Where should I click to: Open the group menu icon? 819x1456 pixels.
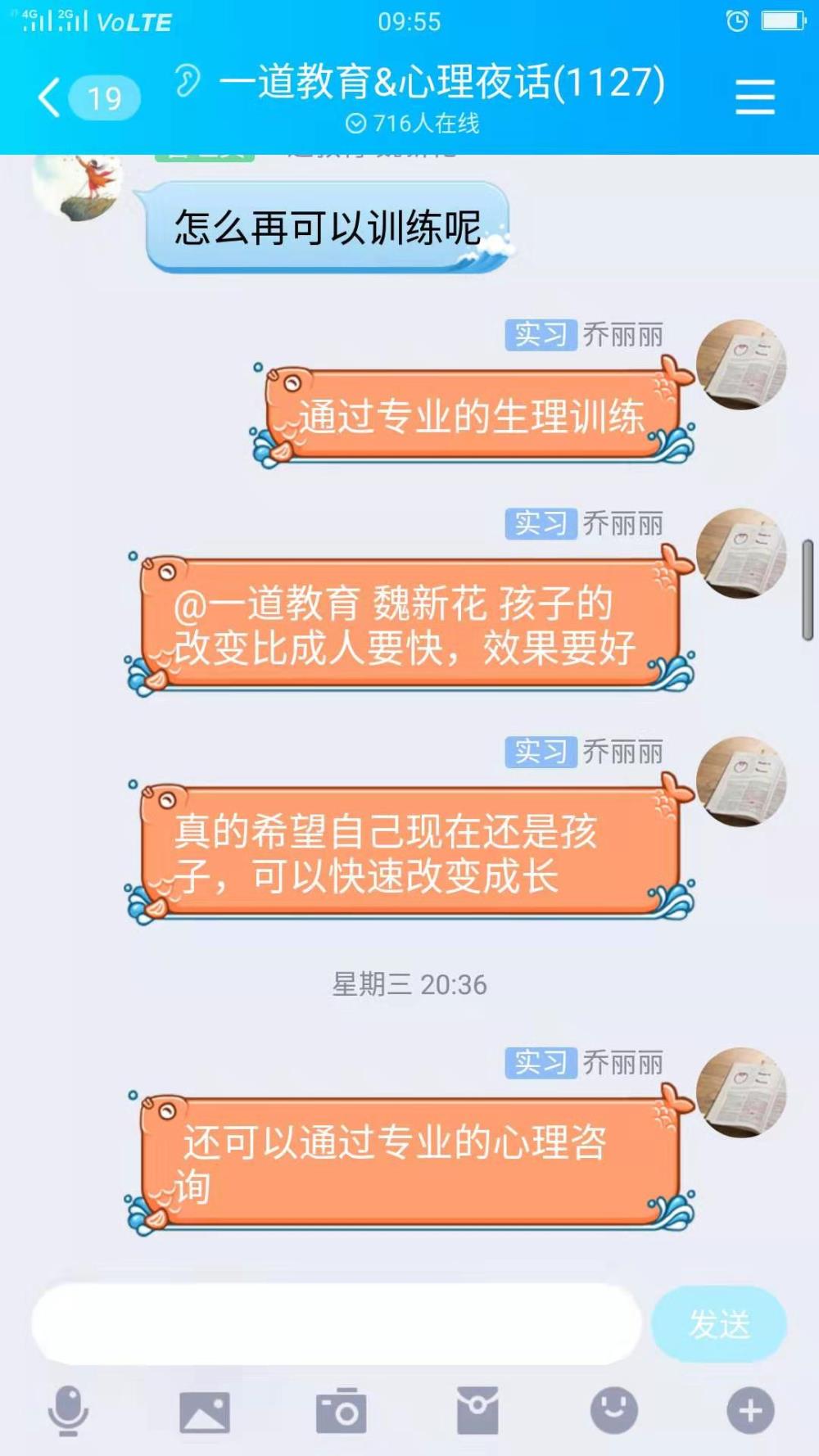(x=754, y=97)
